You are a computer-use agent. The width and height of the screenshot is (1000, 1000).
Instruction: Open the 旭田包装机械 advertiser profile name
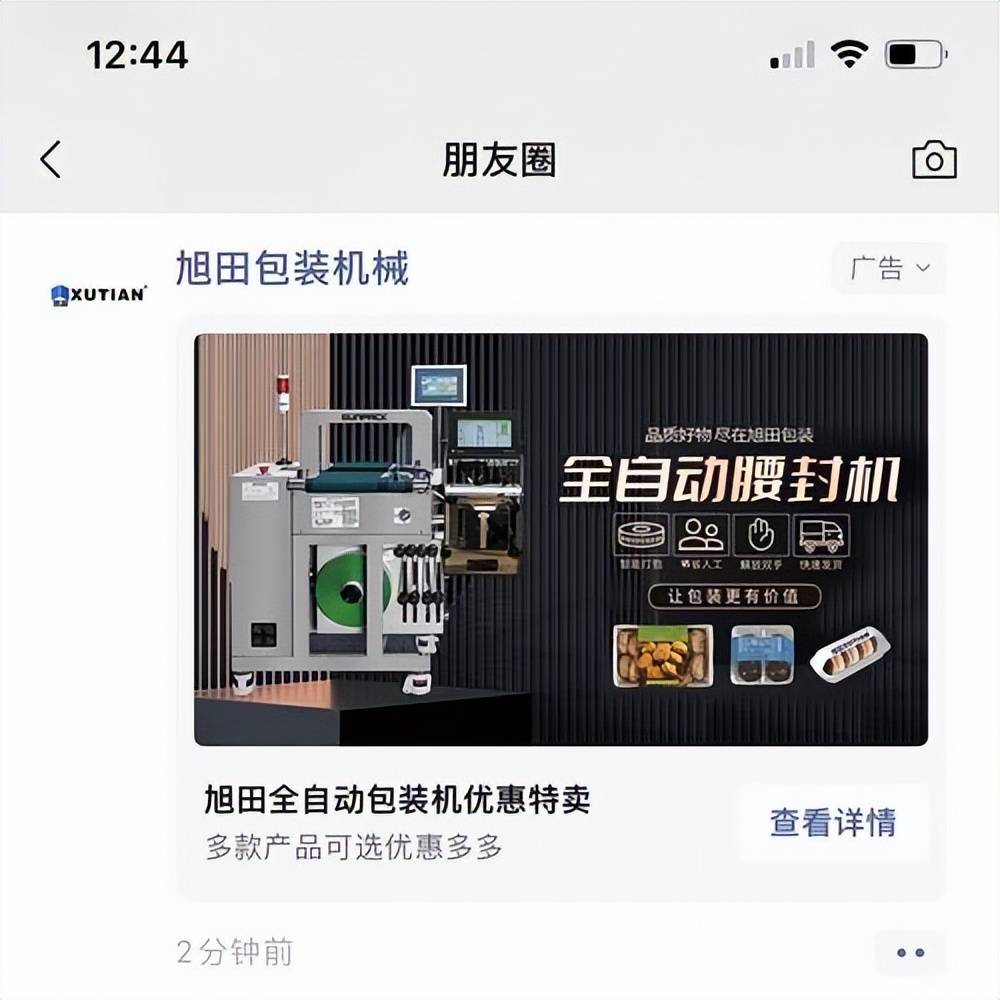tap(292, 269)
